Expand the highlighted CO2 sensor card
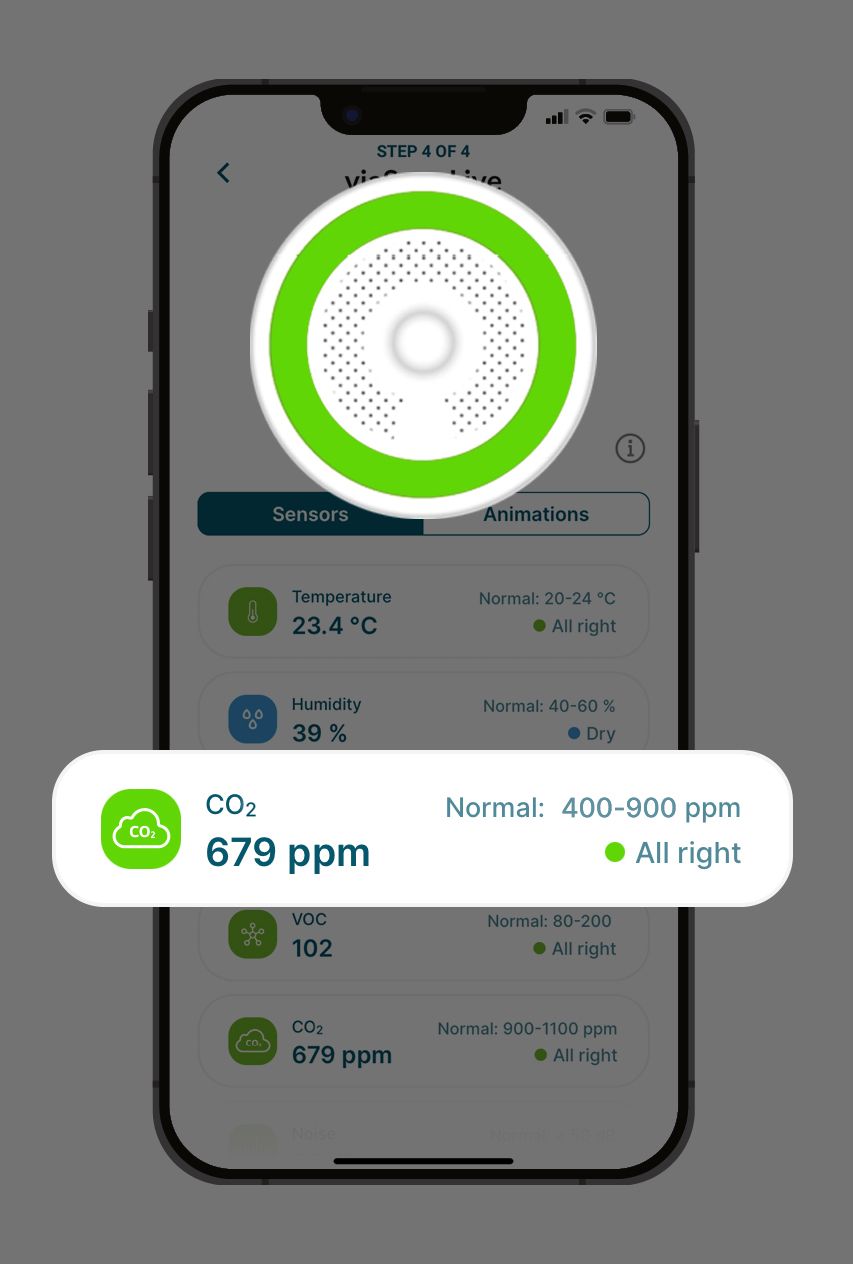 click(423, 828)
